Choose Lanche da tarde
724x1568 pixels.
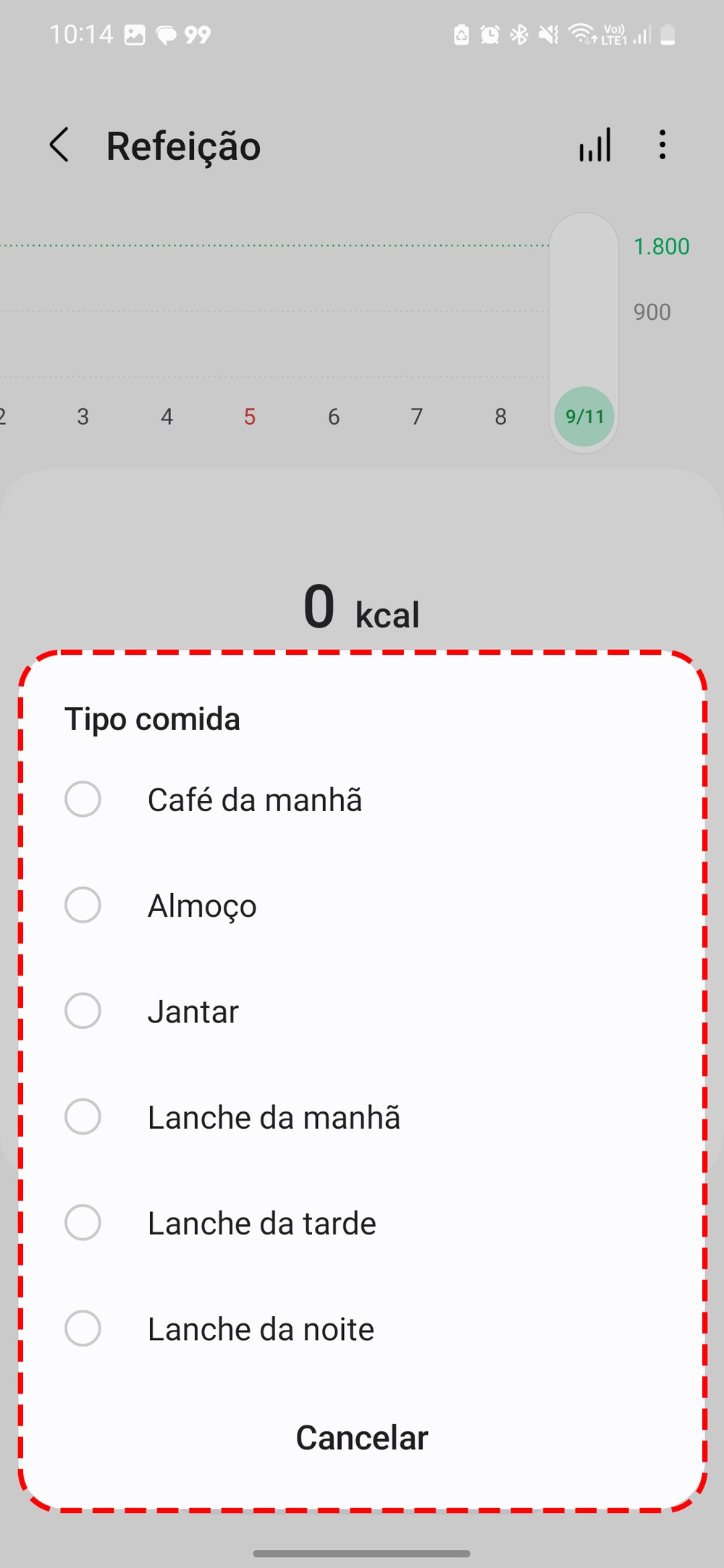[x=83, y=1223]
